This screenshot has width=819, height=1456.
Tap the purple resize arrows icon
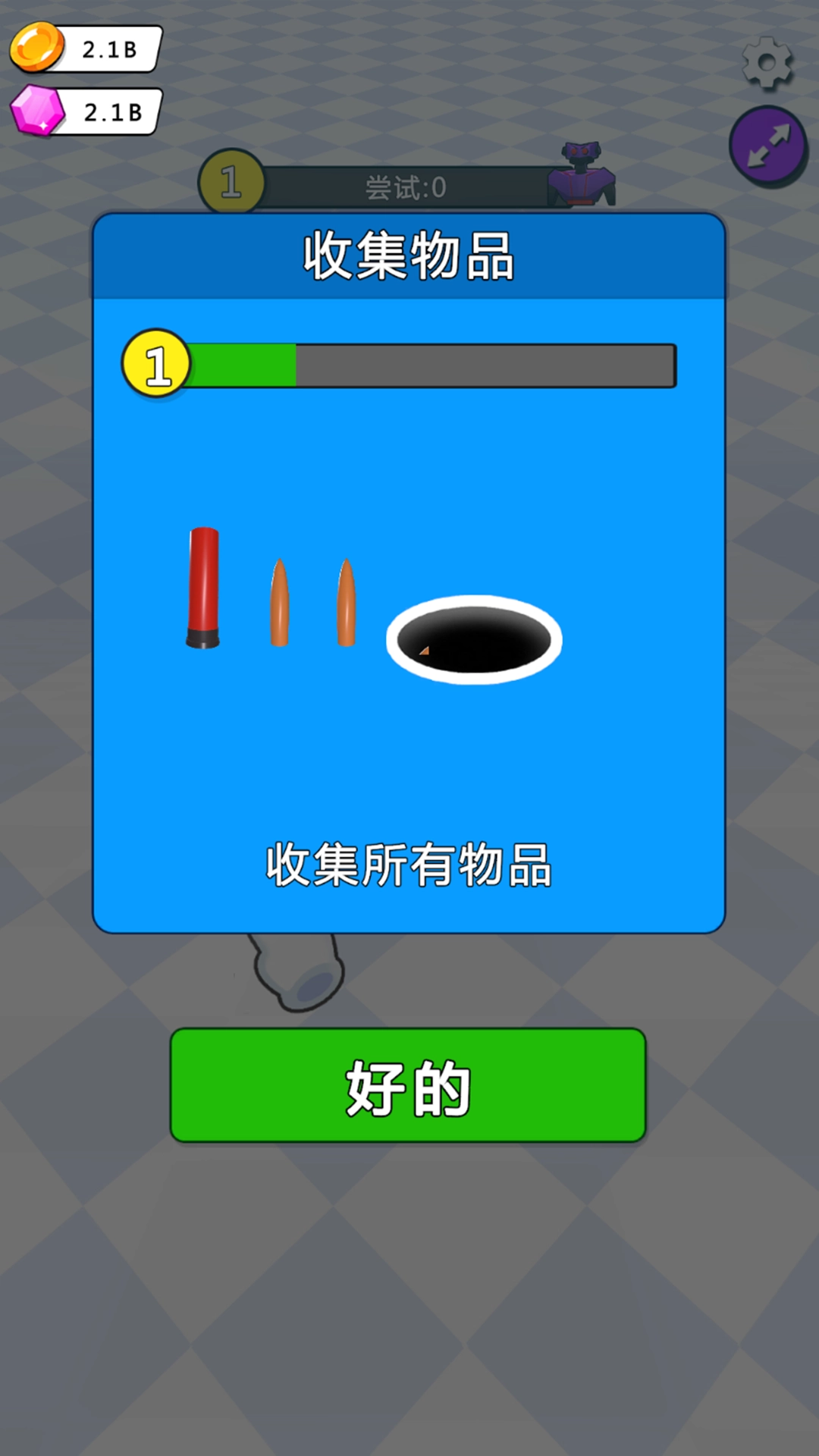[x=768, y=144]
